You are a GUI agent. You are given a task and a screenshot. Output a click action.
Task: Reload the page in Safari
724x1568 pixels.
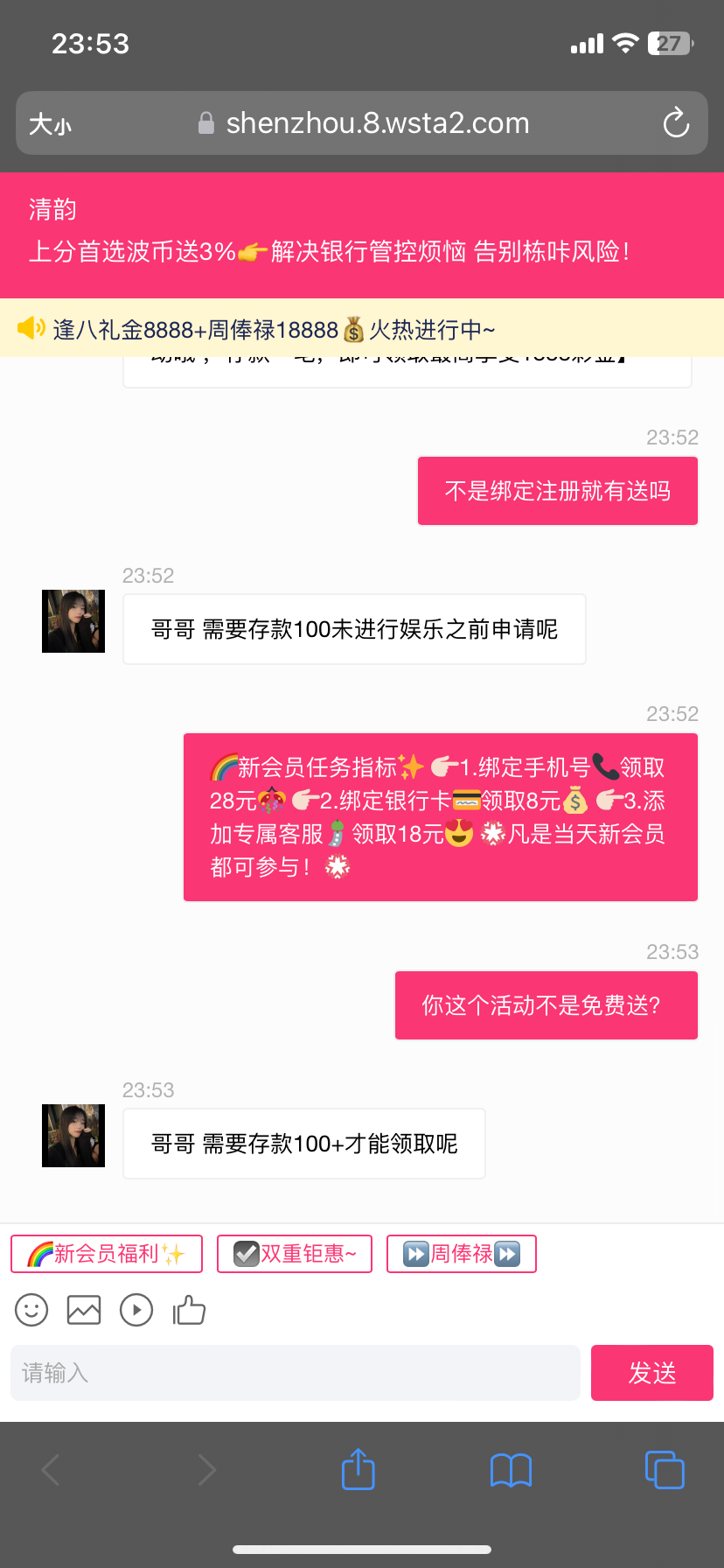point(676,123)
